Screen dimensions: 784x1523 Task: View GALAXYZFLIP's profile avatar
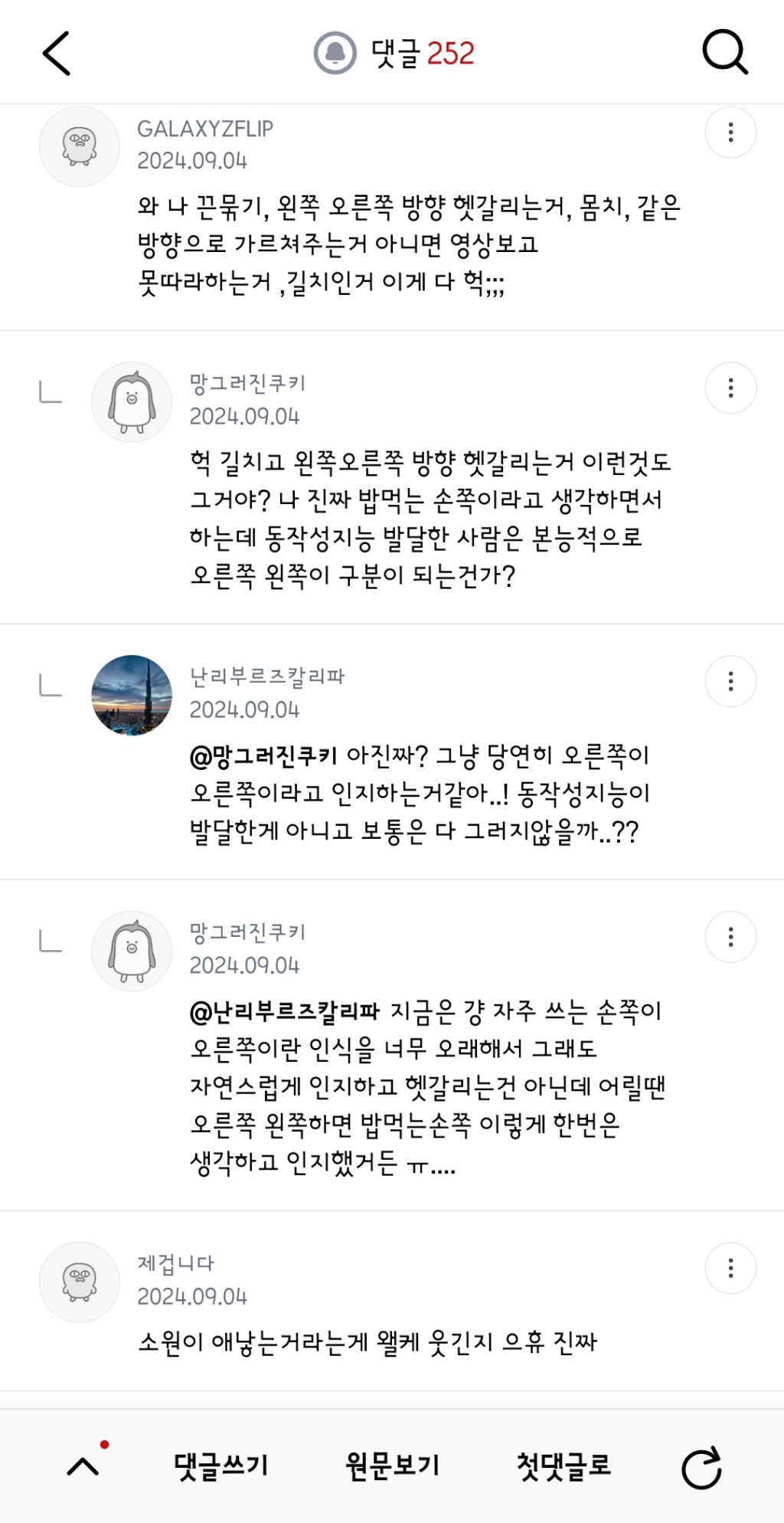80,146
